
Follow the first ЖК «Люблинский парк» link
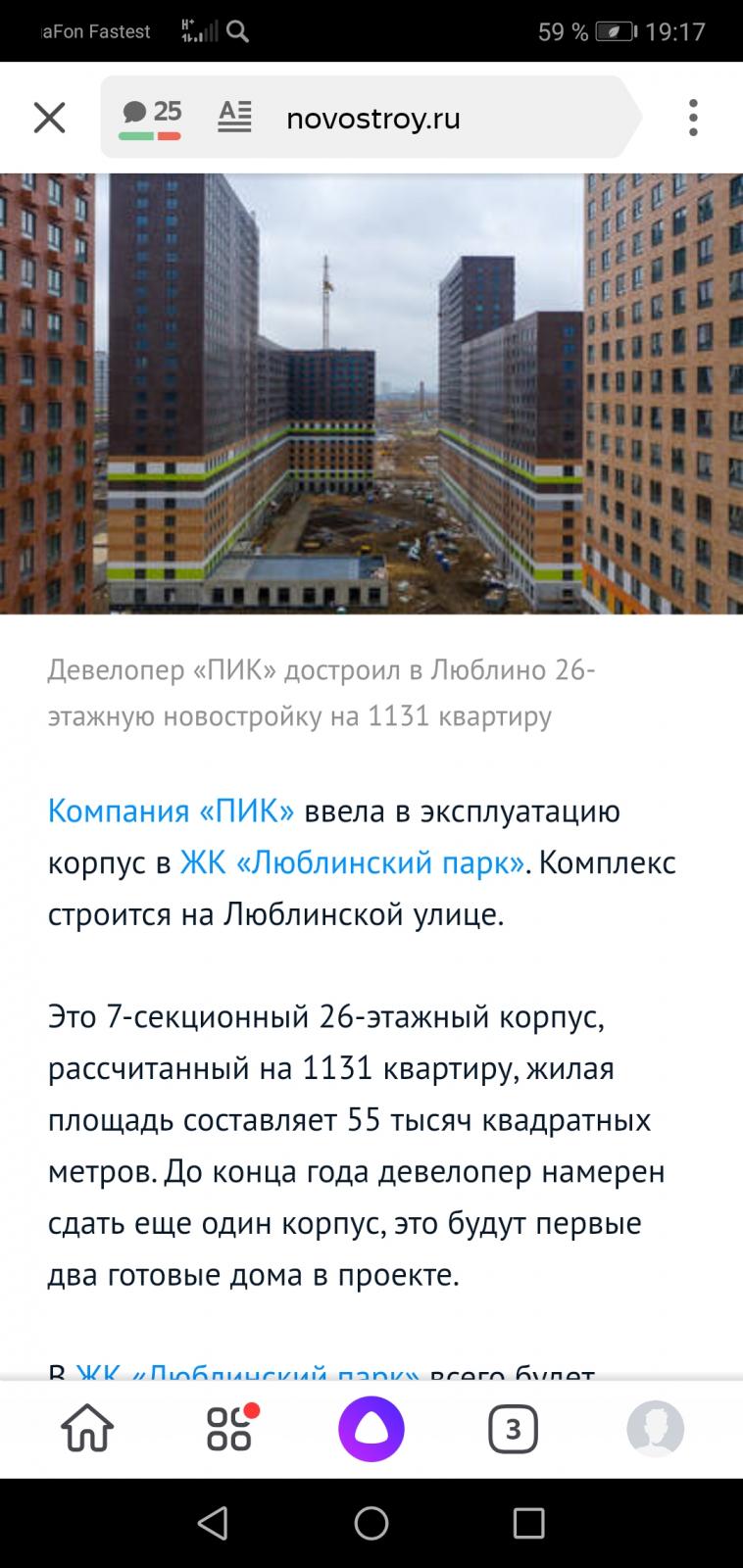pyautogui.click(x=353, y=863)
